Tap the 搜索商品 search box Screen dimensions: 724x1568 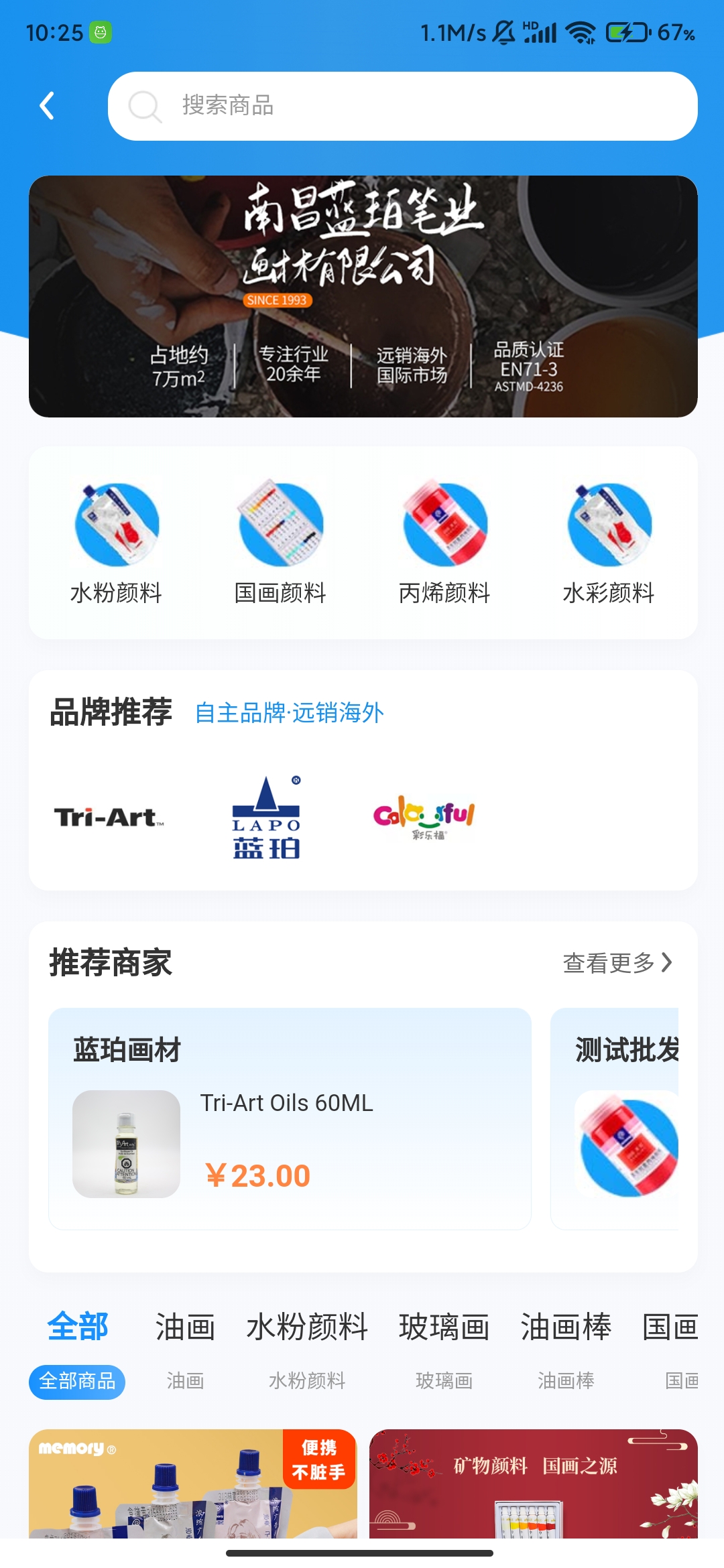pyautogui.click(x=402, y=106)
